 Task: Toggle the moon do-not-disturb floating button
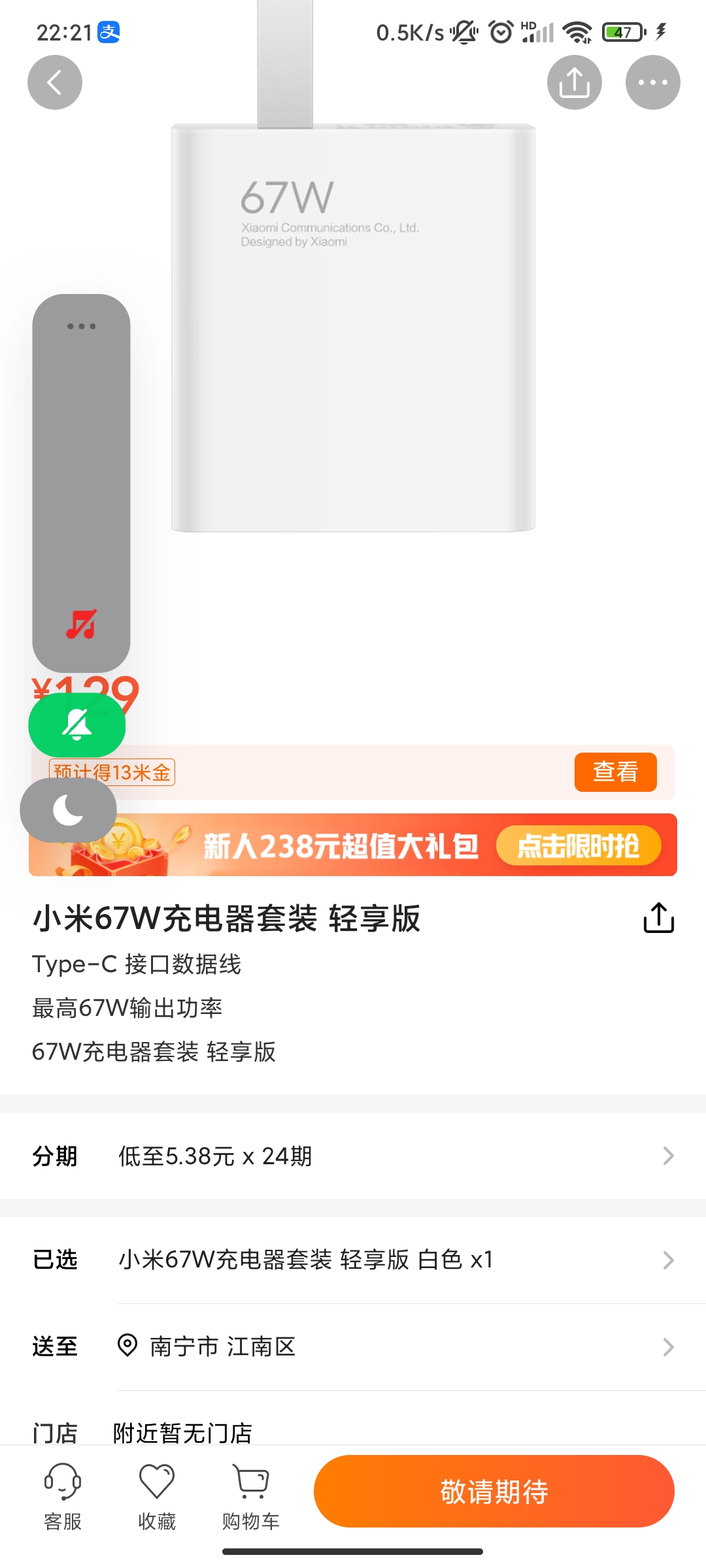coord(69,810)
